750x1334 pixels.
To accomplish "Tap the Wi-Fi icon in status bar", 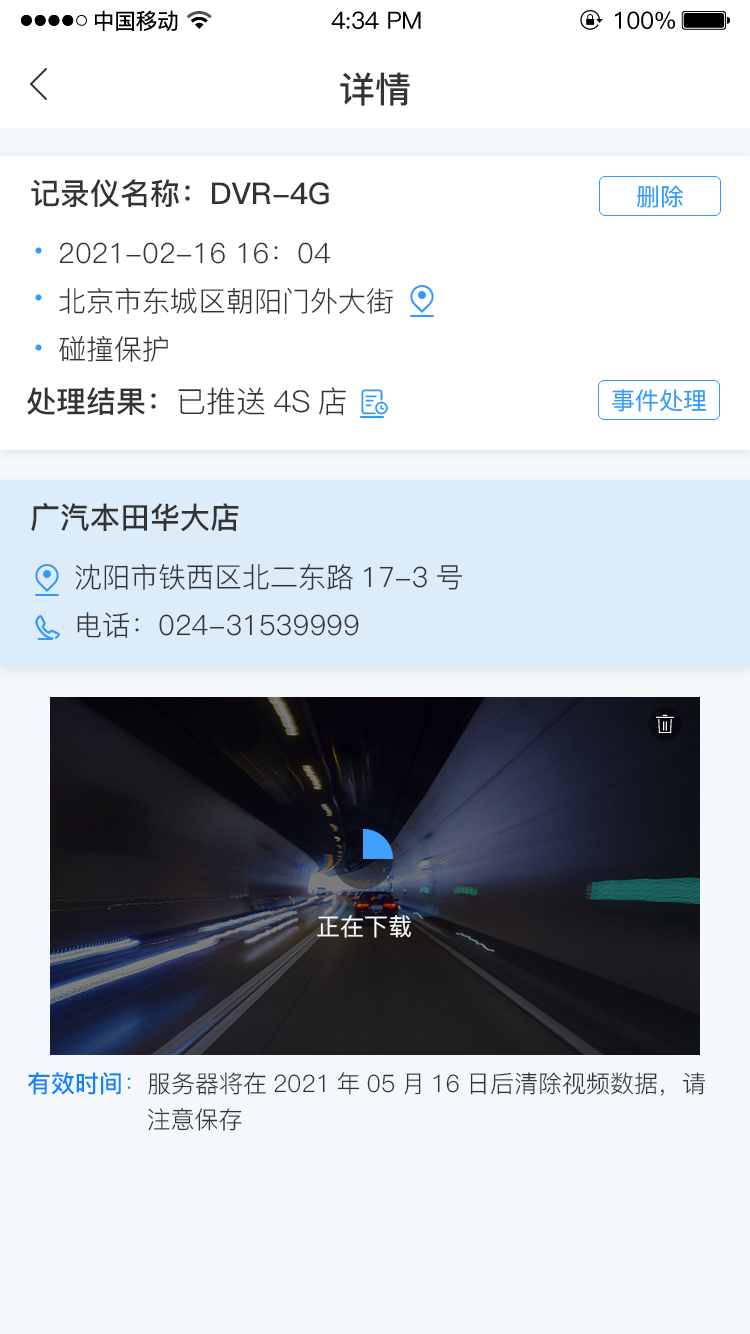I will click(199, 18).
